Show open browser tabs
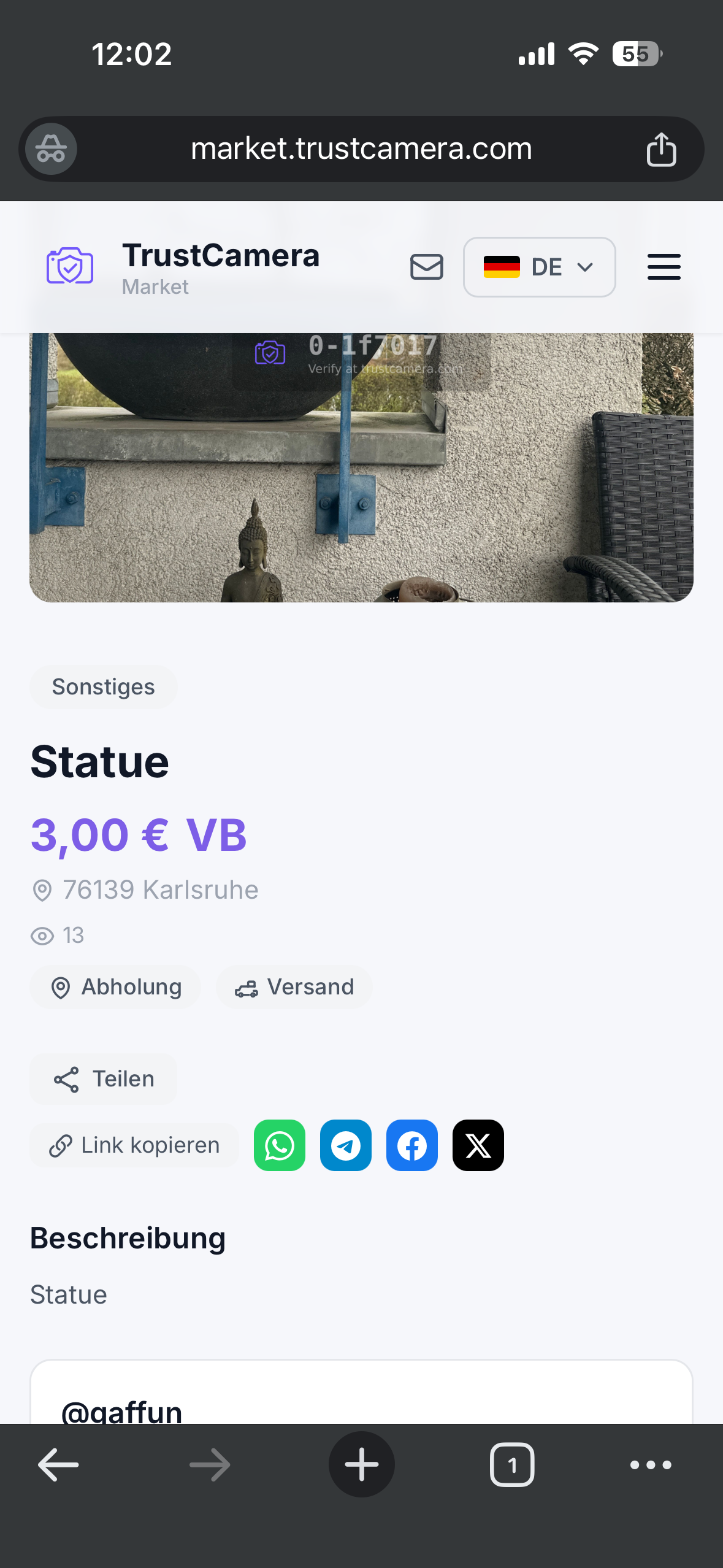Screen dimensions: 723x1568 point(512,1465)
